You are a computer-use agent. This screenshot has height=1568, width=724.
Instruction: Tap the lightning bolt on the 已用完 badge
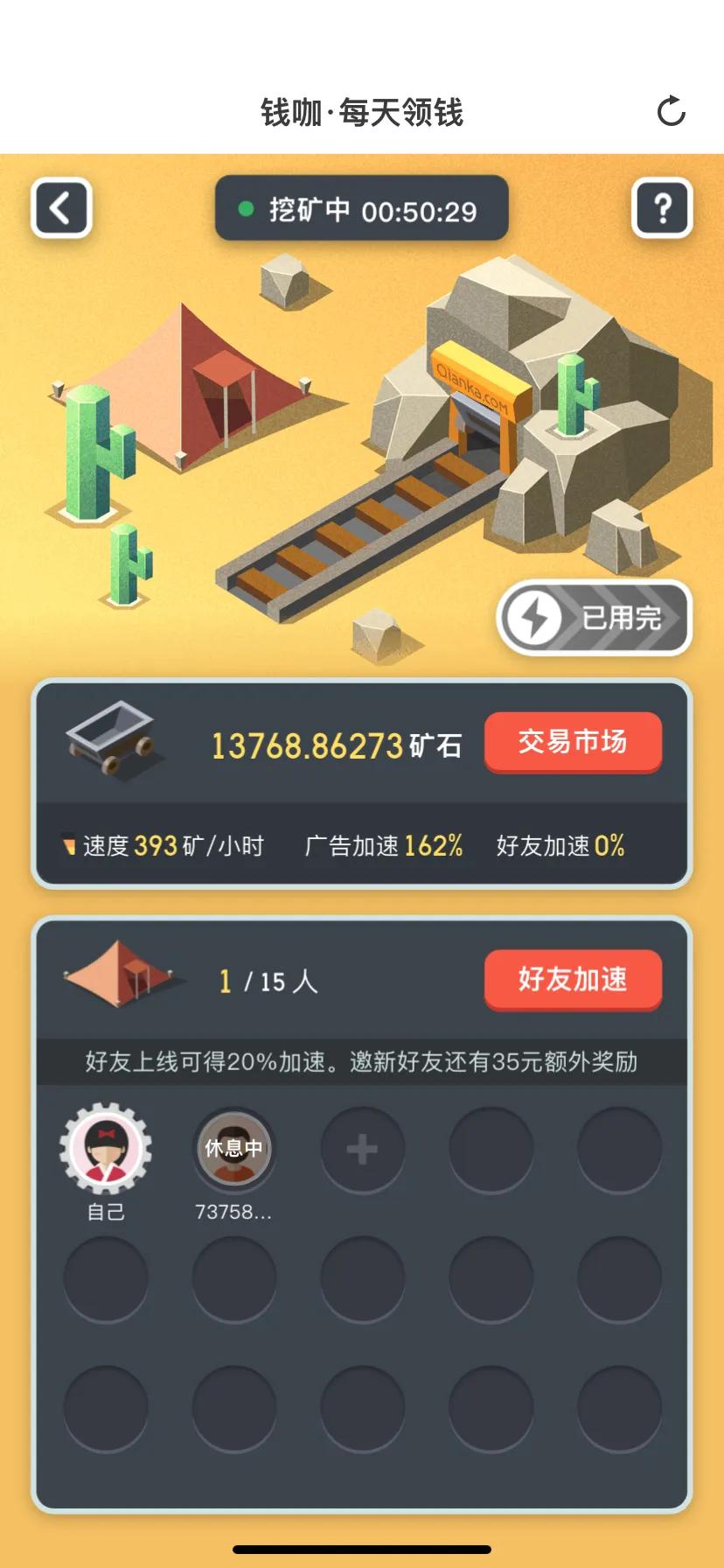point(537,617)
